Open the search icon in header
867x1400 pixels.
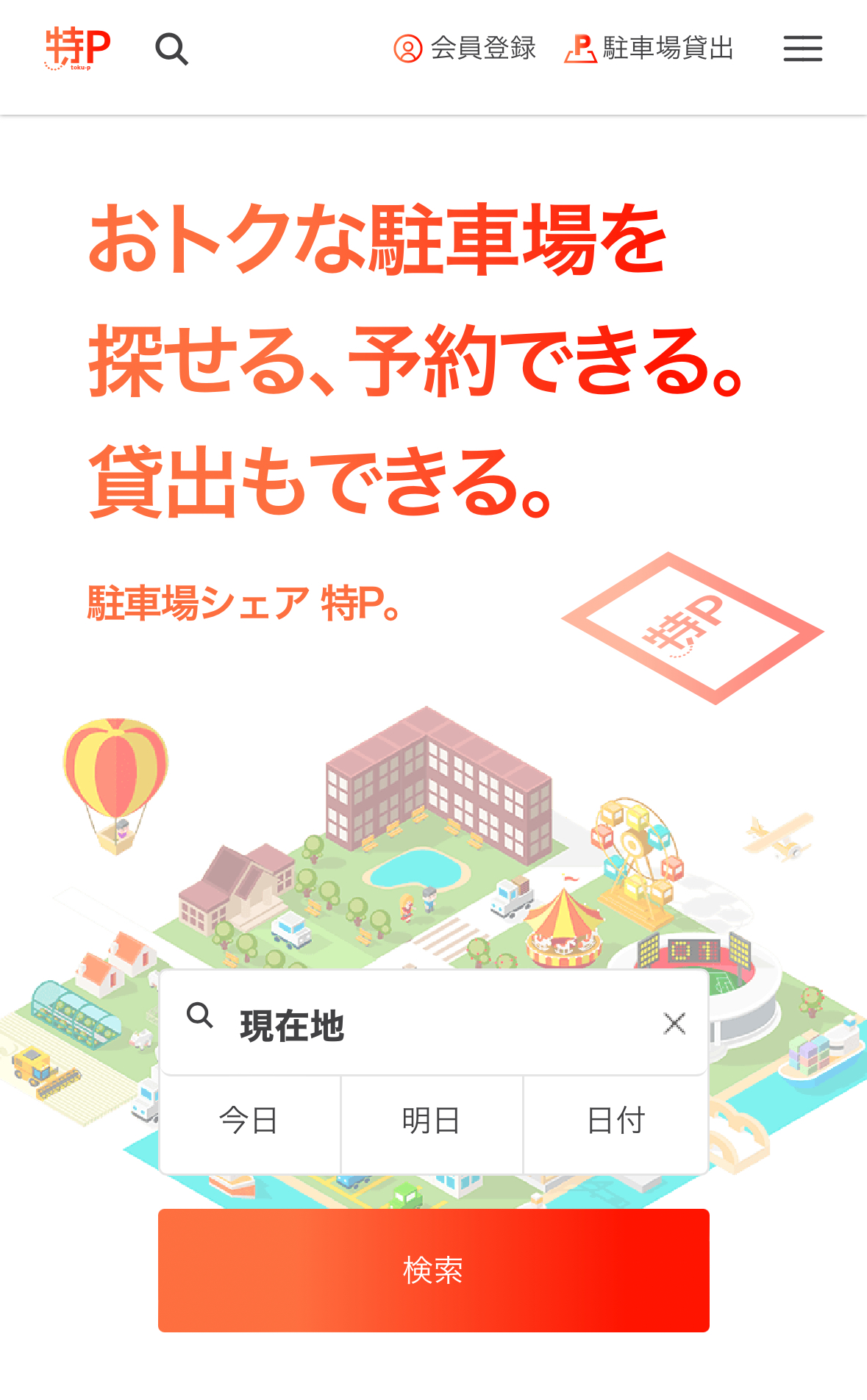tap(172, 49)
